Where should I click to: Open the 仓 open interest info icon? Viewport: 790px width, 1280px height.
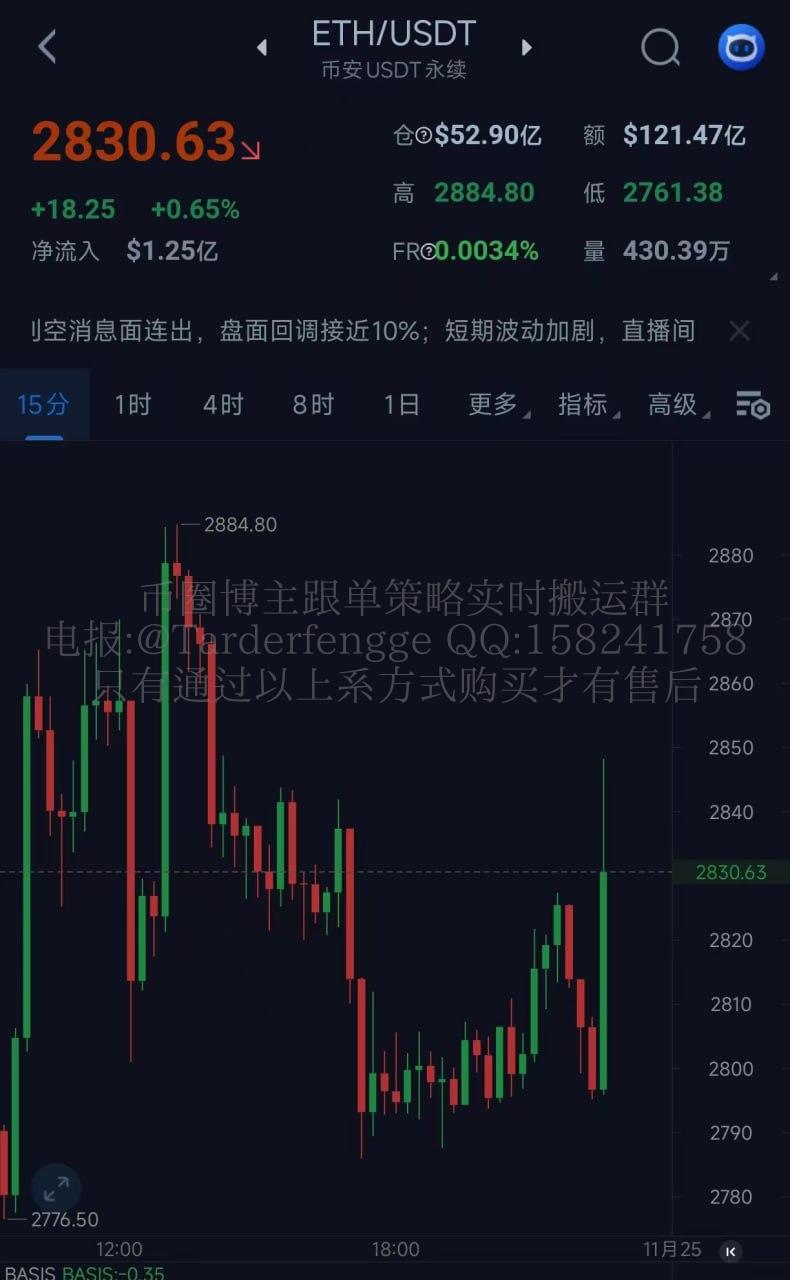(424, 135)
